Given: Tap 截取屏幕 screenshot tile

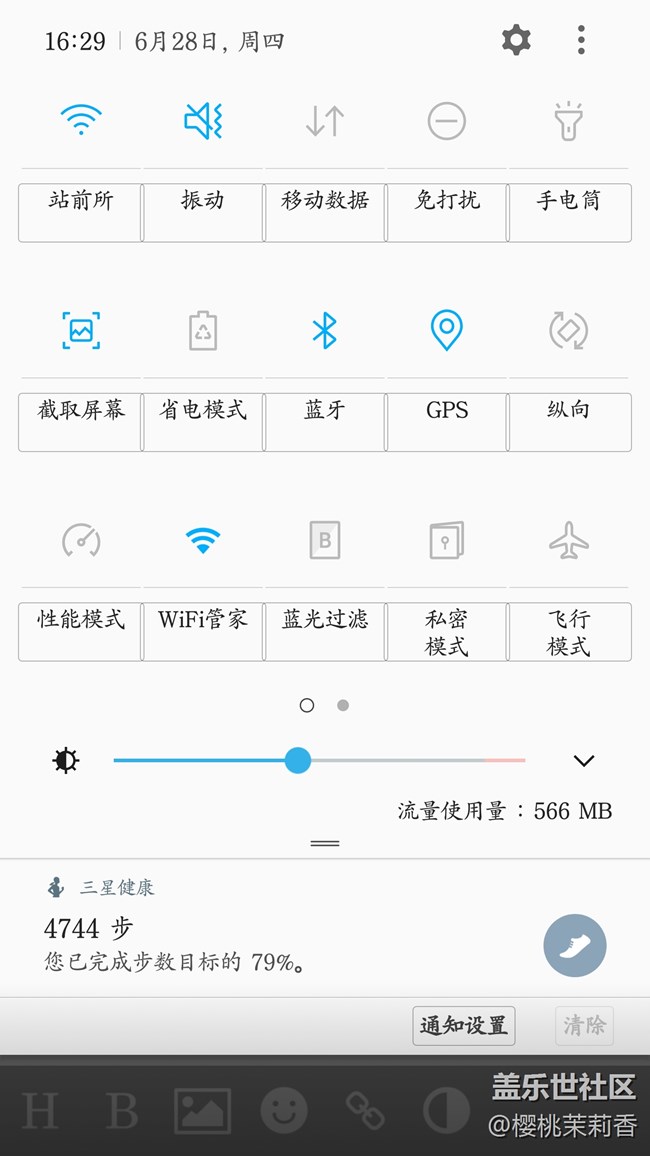Looking at the screenshot, I should point(81,330).
